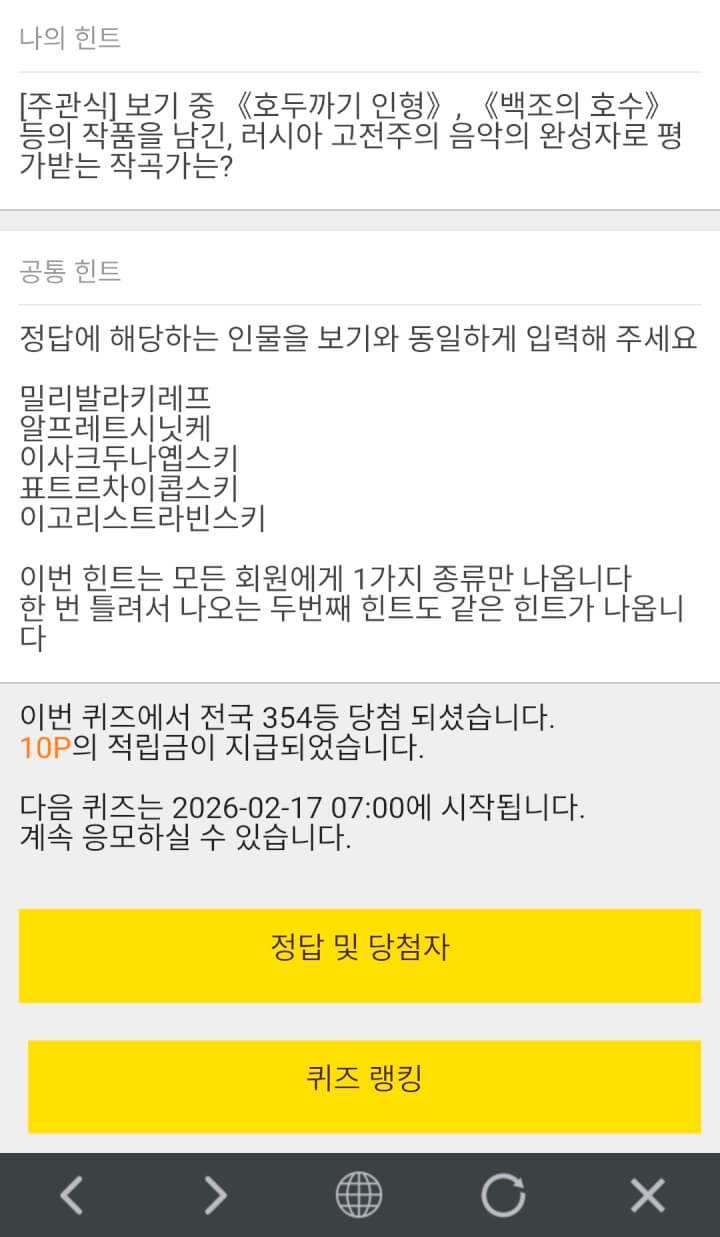
Task: Reload the current quiz page
Action: pyautogui.click(x=503, y=1195)
